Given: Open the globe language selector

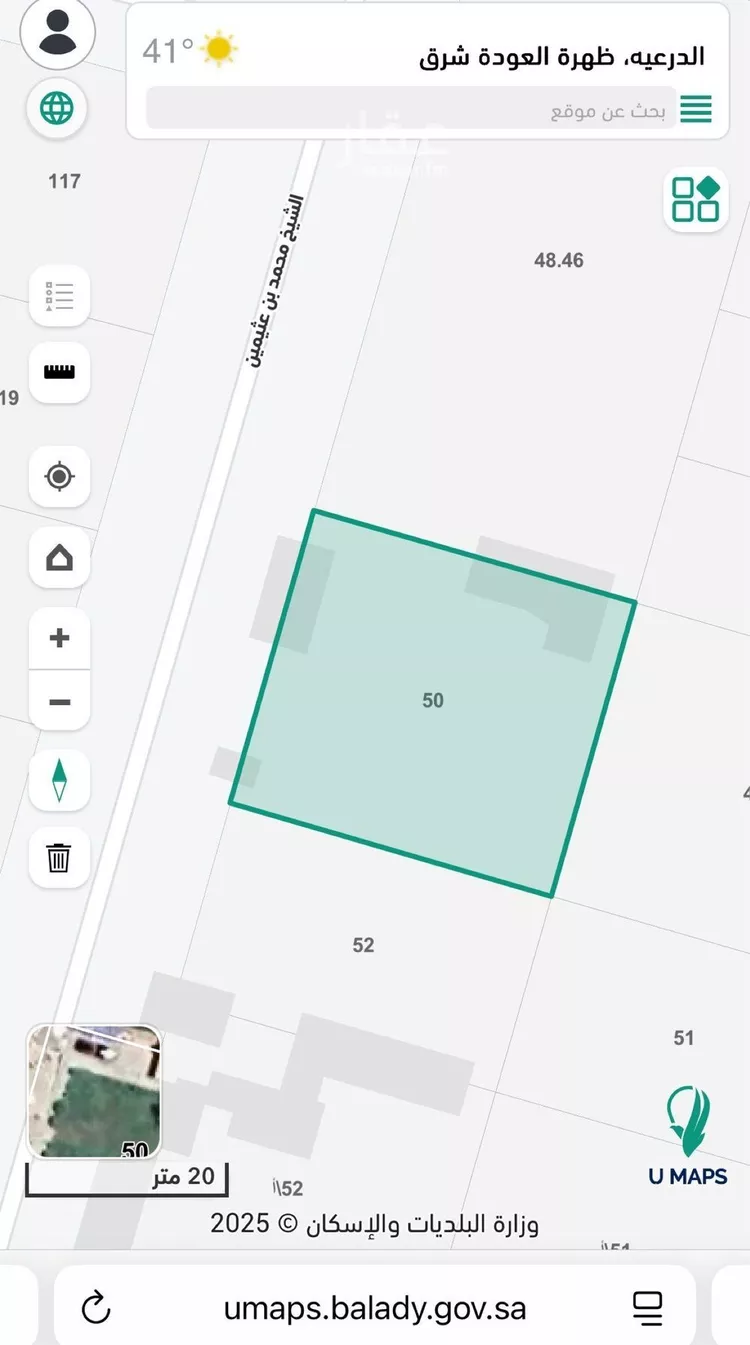Looking at the screenshot, I should [x=58, y=107].
